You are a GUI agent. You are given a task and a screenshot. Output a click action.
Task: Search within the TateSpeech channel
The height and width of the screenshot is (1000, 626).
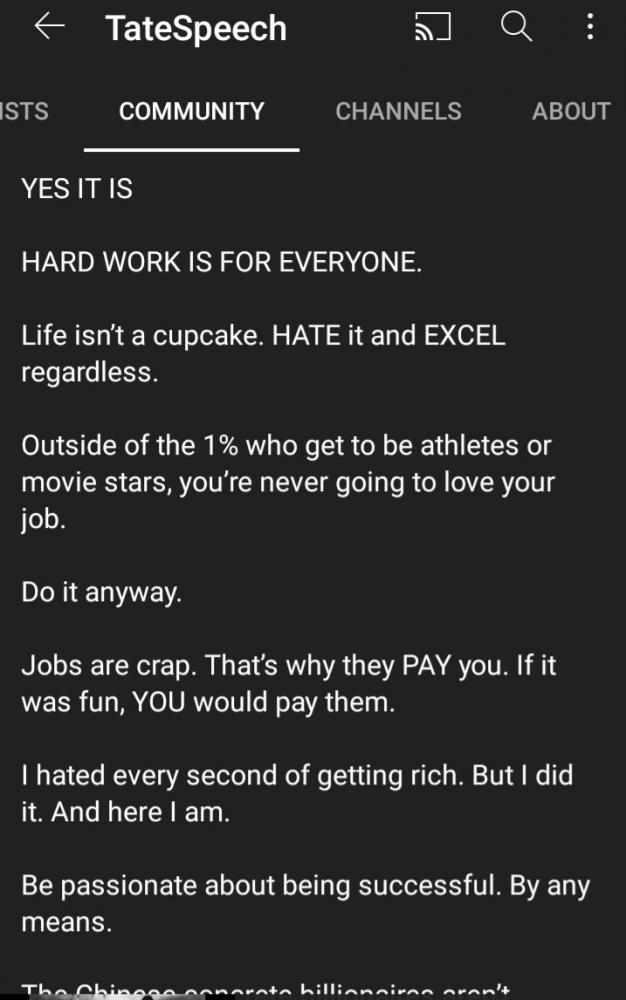click(516, 28)
